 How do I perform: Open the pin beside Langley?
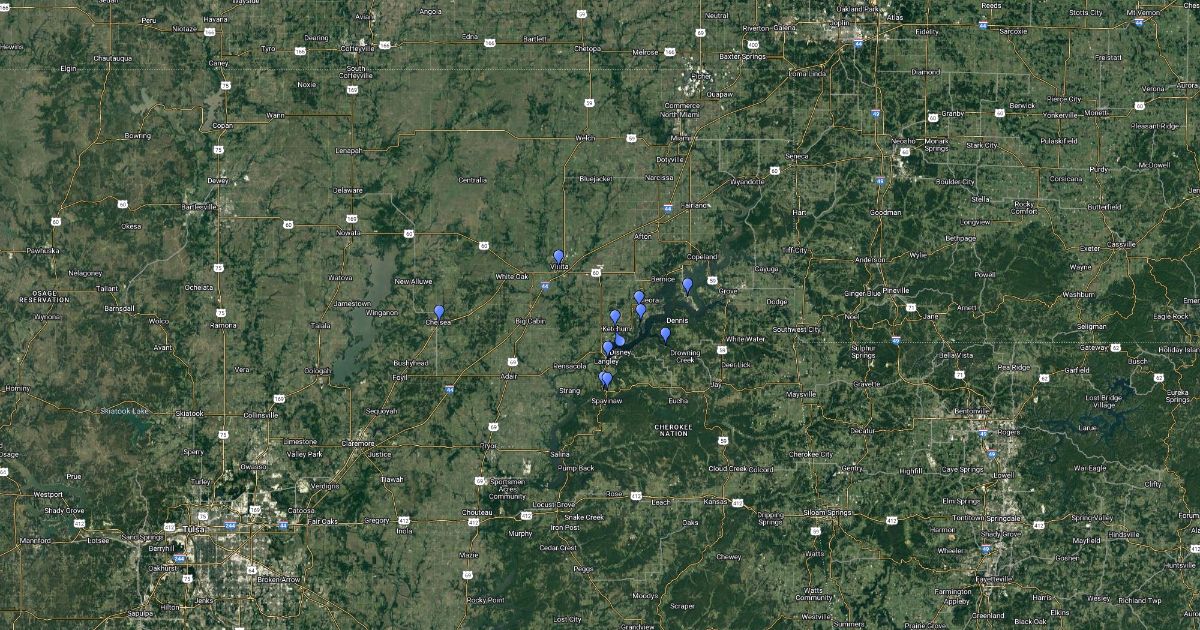(x=607, y=348)
